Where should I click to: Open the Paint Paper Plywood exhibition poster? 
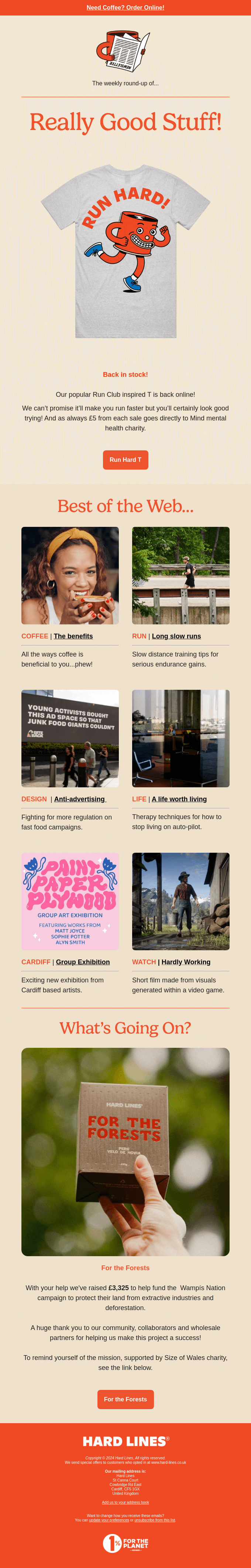tap(70, 901)
